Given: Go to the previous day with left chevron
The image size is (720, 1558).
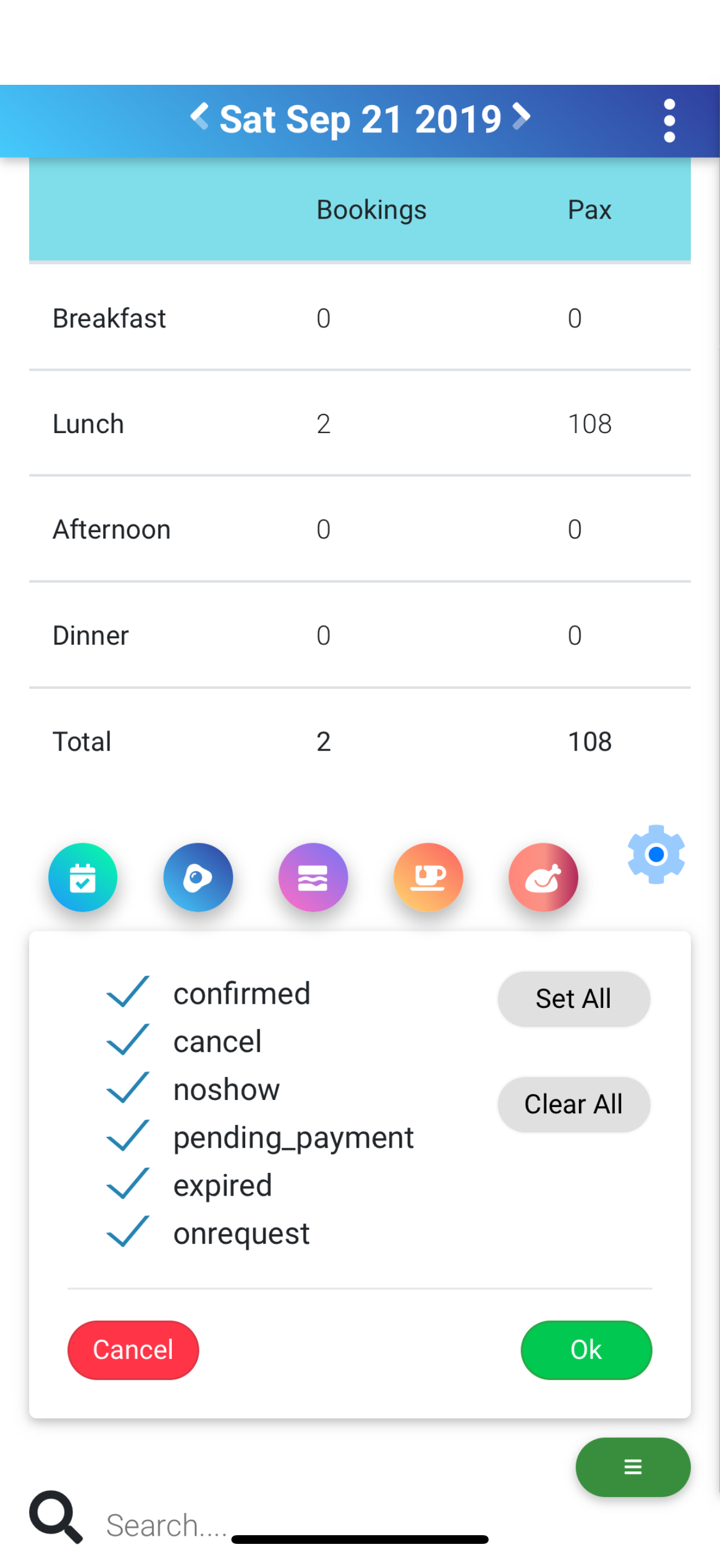Looking at the screenshot, I should [x=198, y=118].
